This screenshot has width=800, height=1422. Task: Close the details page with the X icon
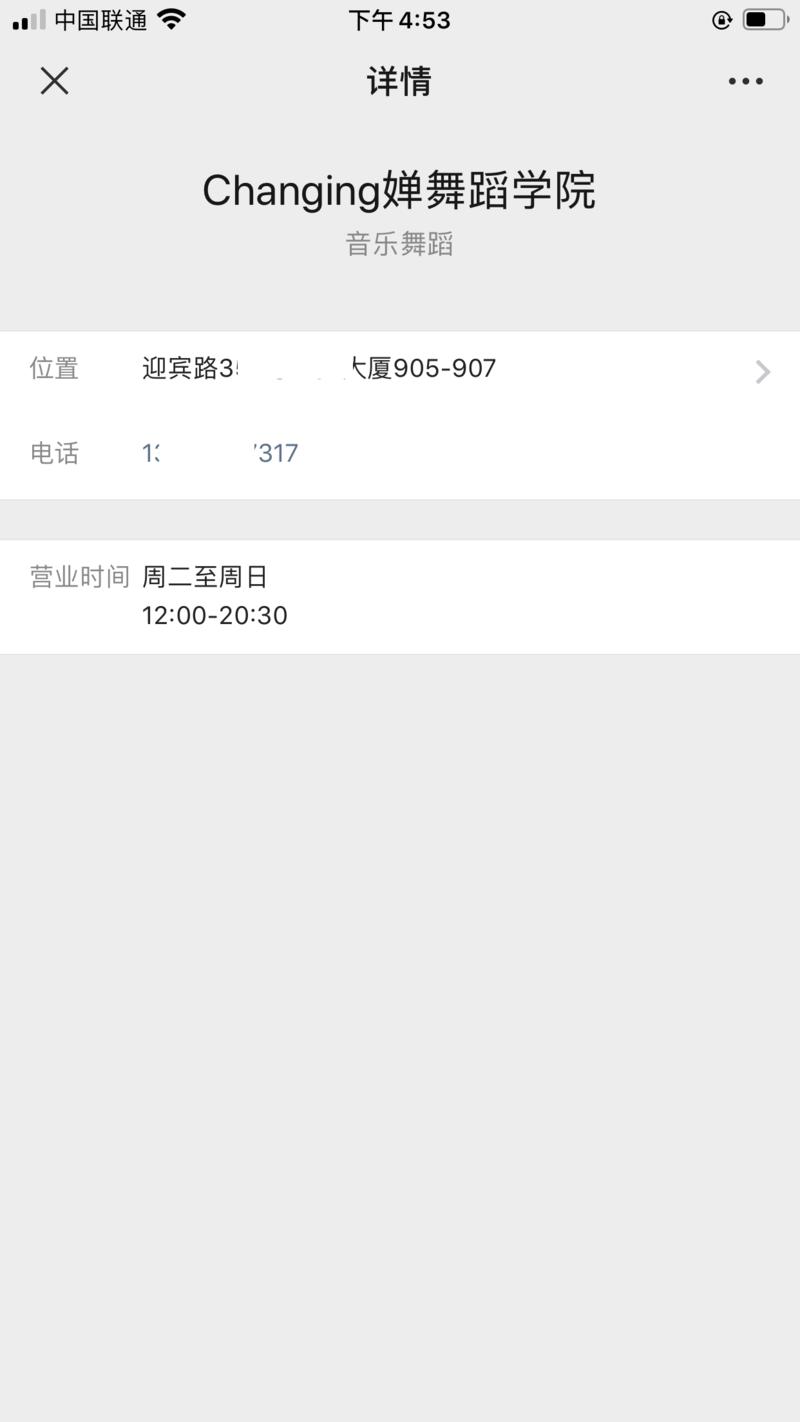pos(55,81)
